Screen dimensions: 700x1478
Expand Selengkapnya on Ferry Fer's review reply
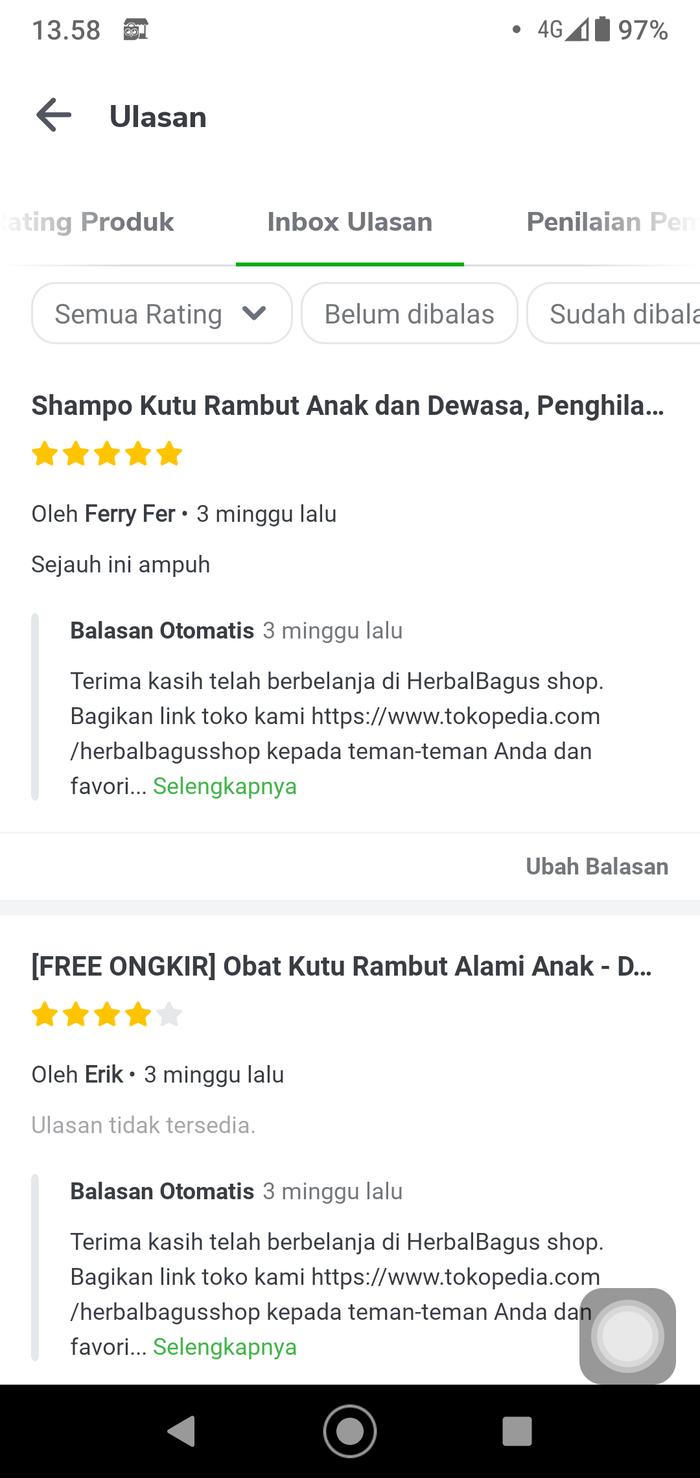click(225, 786)
